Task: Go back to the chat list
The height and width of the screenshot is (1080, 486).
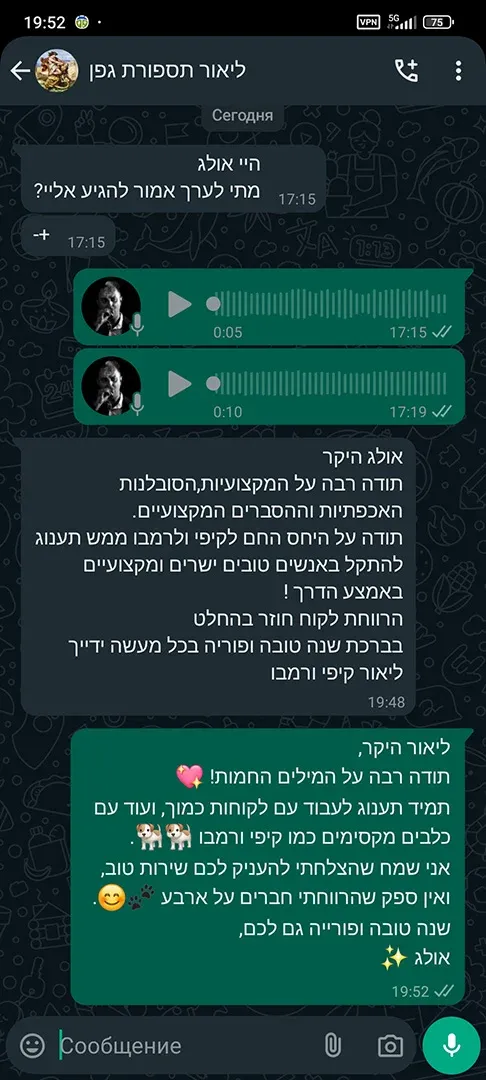Action: pos(20,70)
